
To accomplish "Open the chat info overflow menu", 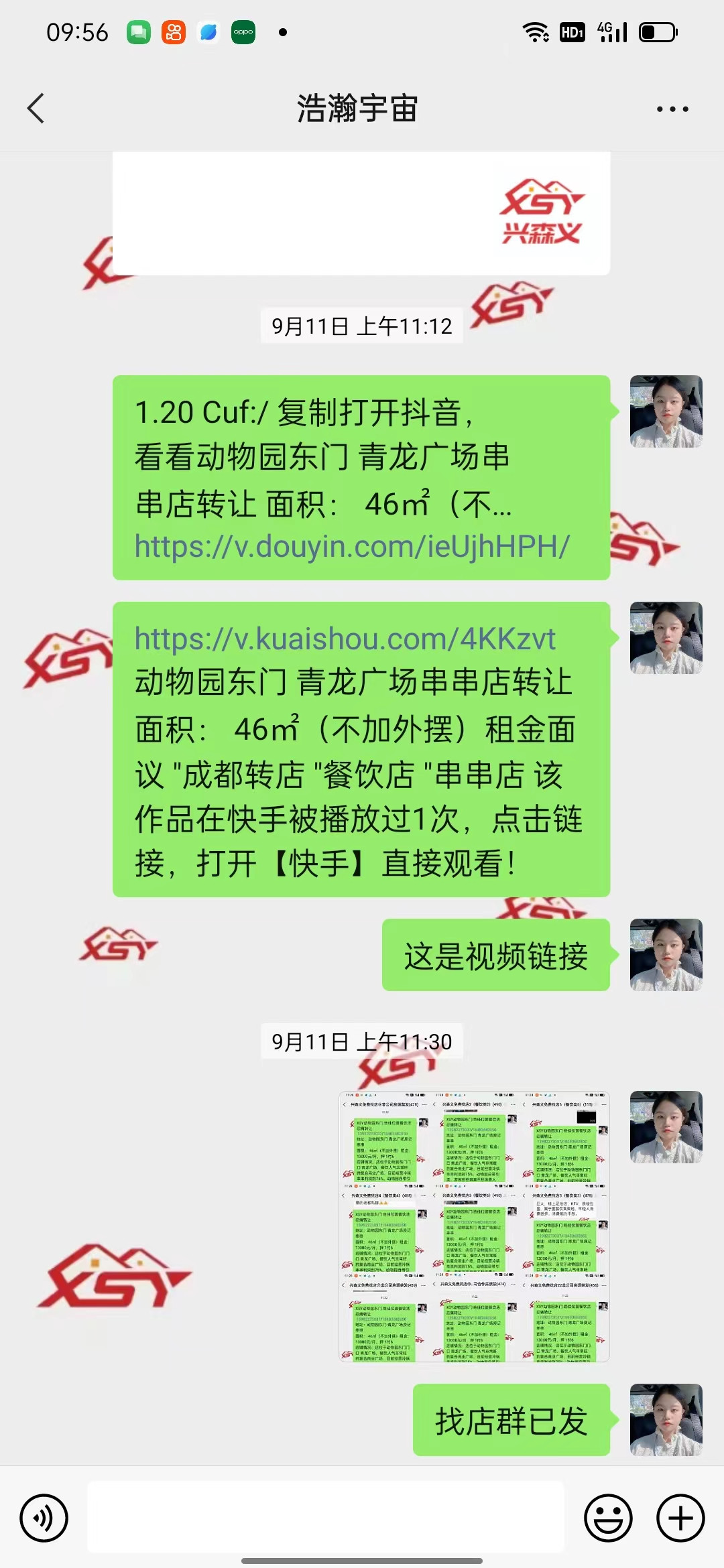I will point(672,109).
